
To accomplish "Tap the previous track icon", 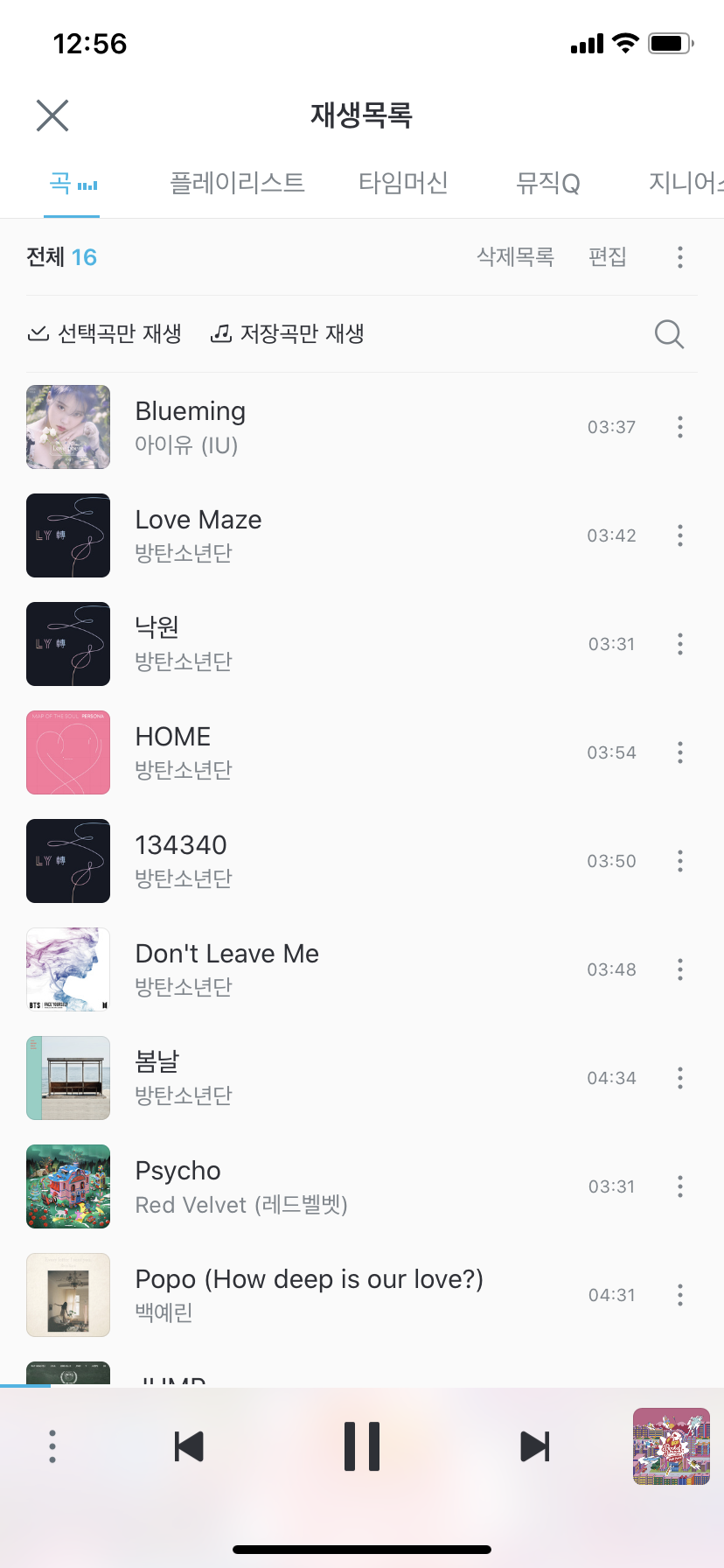I will (189, 1445).
